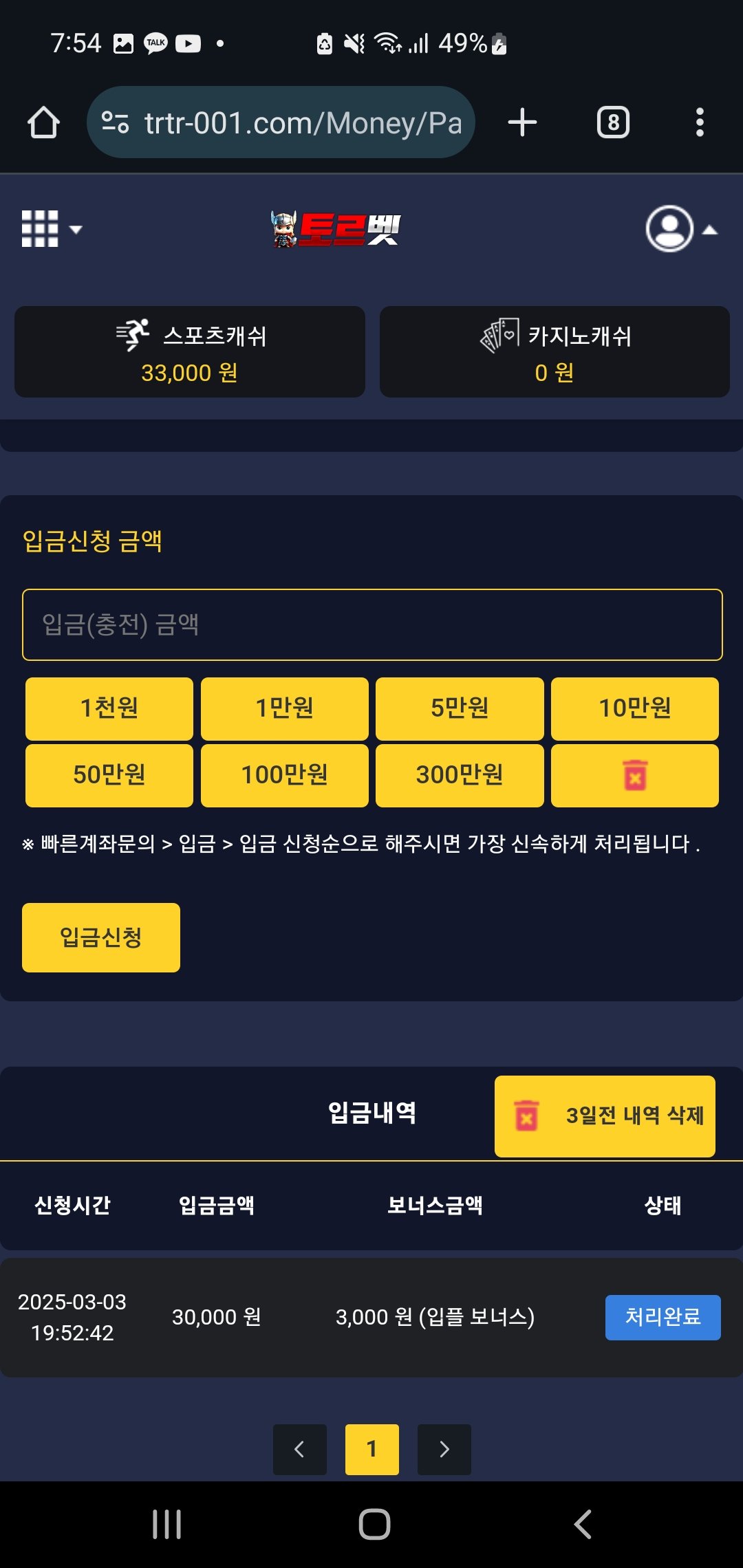The width and height of the screenshot is (743, 1568).
Task: Open the browser tab switcher
Action: point(613,123)
